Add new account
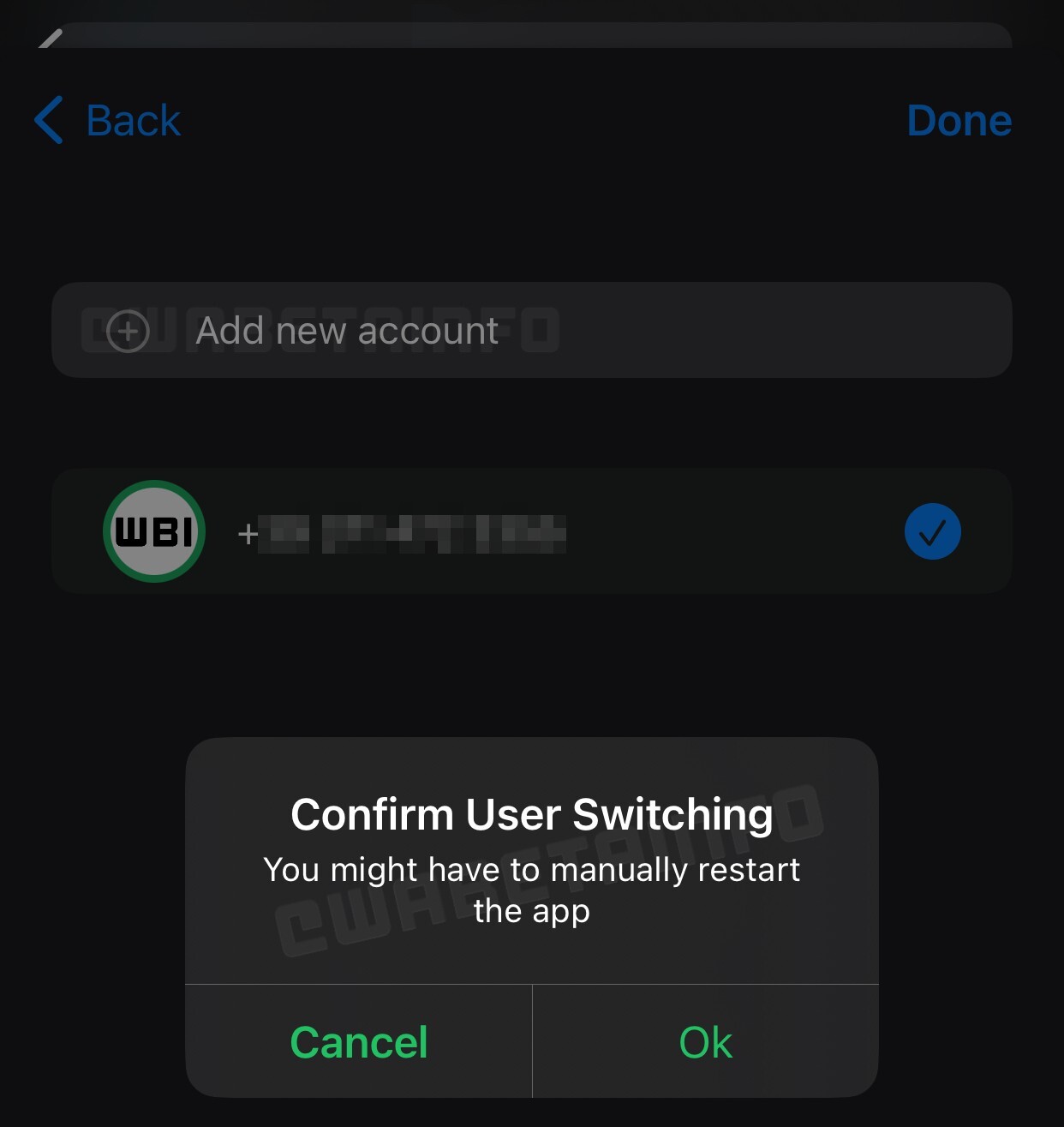This screenshot has width=1064, height=1127. [346, 331]
